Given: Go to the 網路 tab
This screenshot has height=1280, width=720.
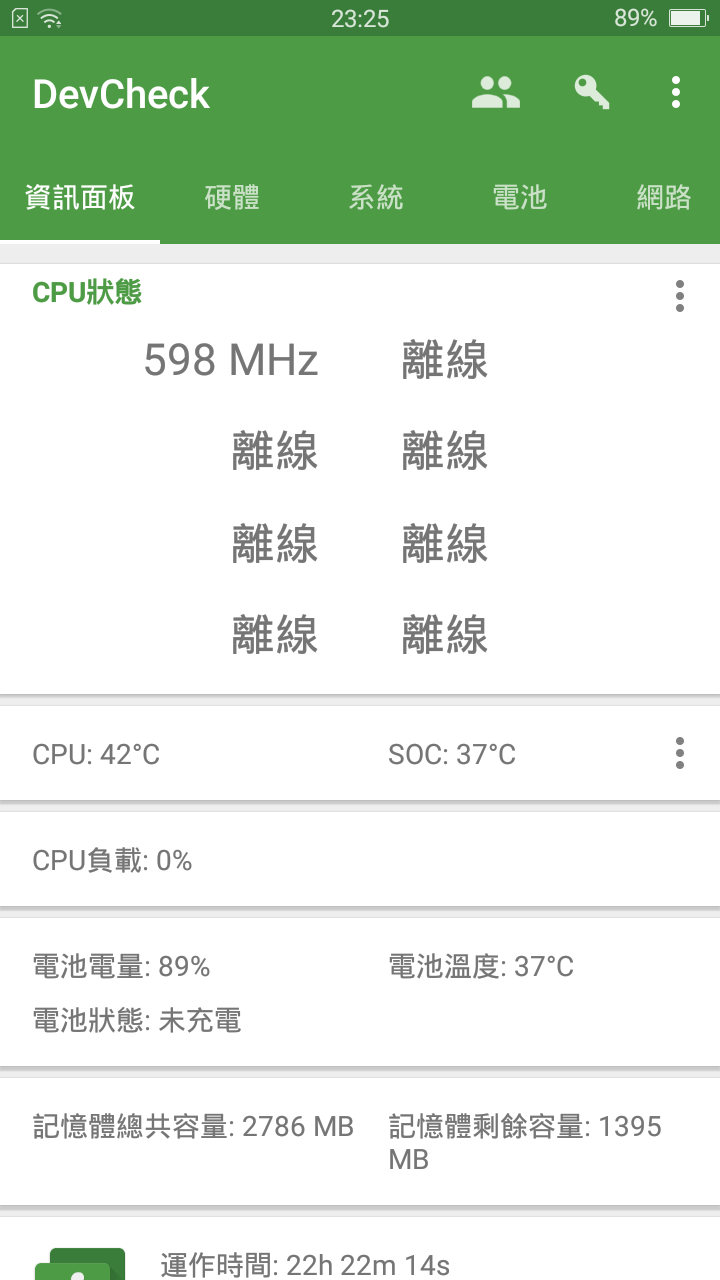Looking at the screenshot, I should coord(663,197).
